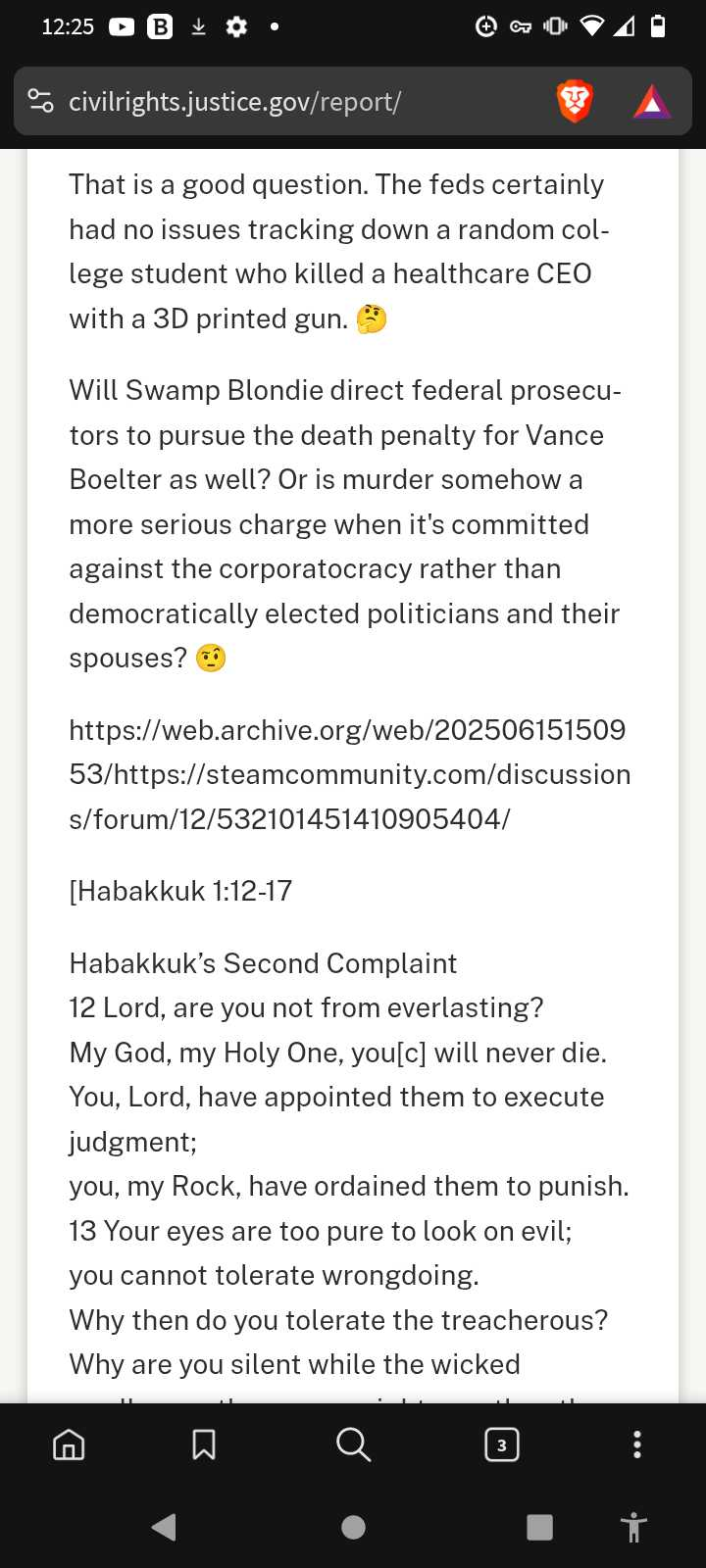The width and height of the screenshot is (706, 1568).
Task: Open the site settings icon in address bar
Action: [41, 101]
